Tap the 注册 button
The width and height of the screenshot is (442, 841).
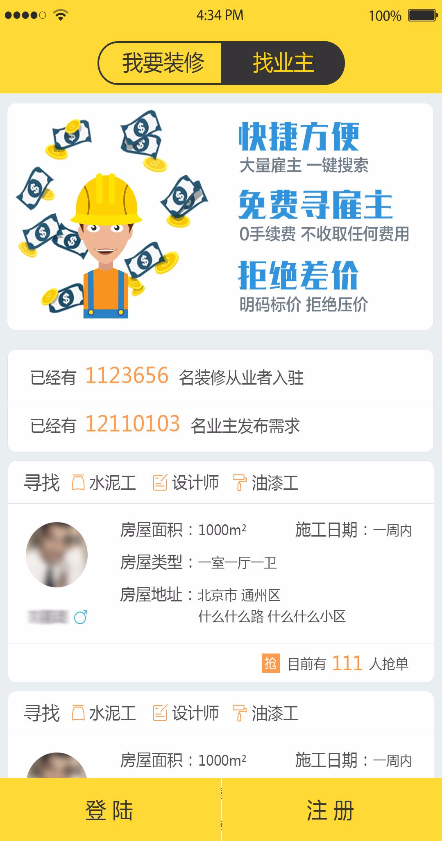(332, 809)
